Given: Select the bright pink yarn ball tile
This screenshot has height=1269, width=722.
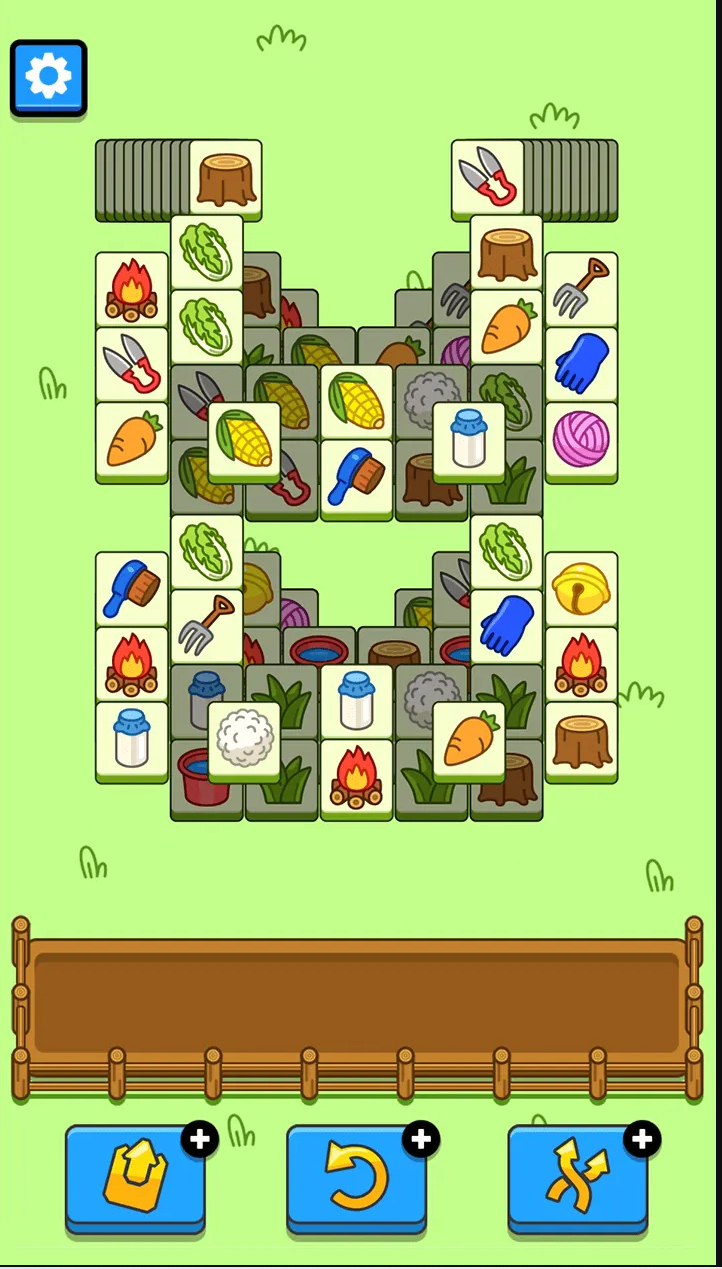Looking at the screenshot, I should click(581, 440).
